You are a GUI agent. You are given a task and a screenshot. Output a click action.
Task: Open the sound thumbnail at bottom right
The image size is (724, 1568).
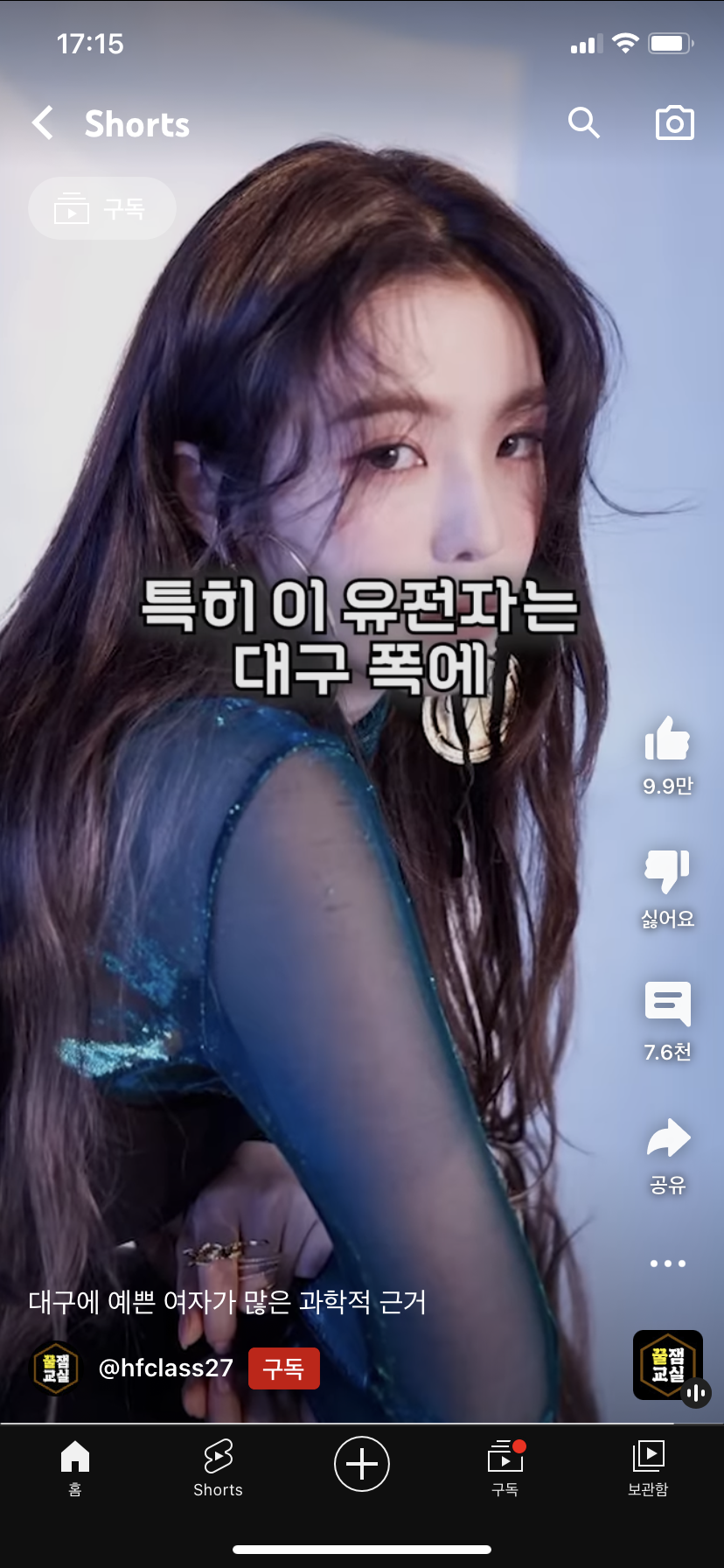[668, 1365]
